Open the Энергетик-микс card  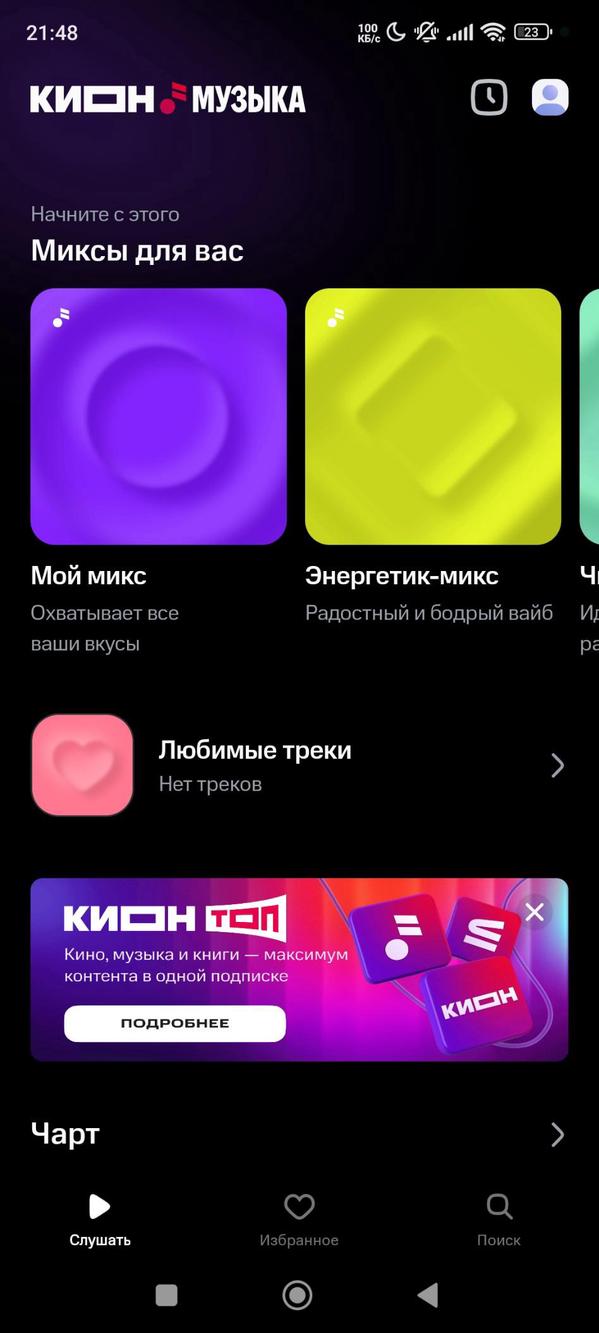click(x=433, y=416)
